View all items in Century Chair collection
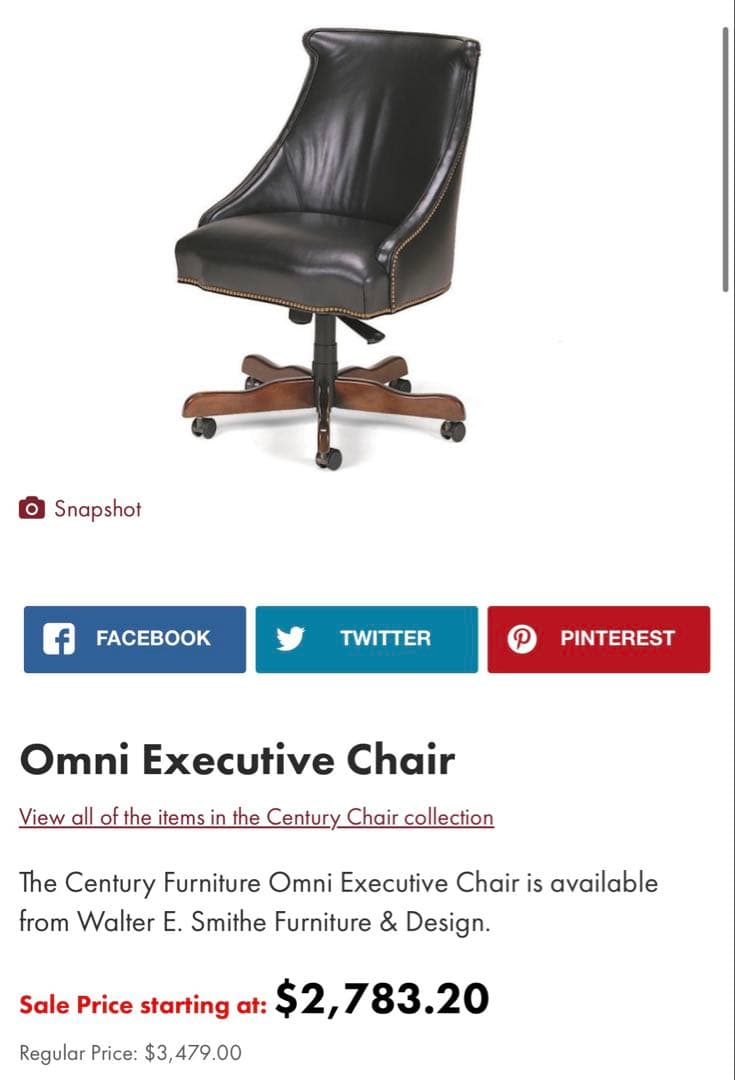The image size is (735, 1080). pos(256,817)
